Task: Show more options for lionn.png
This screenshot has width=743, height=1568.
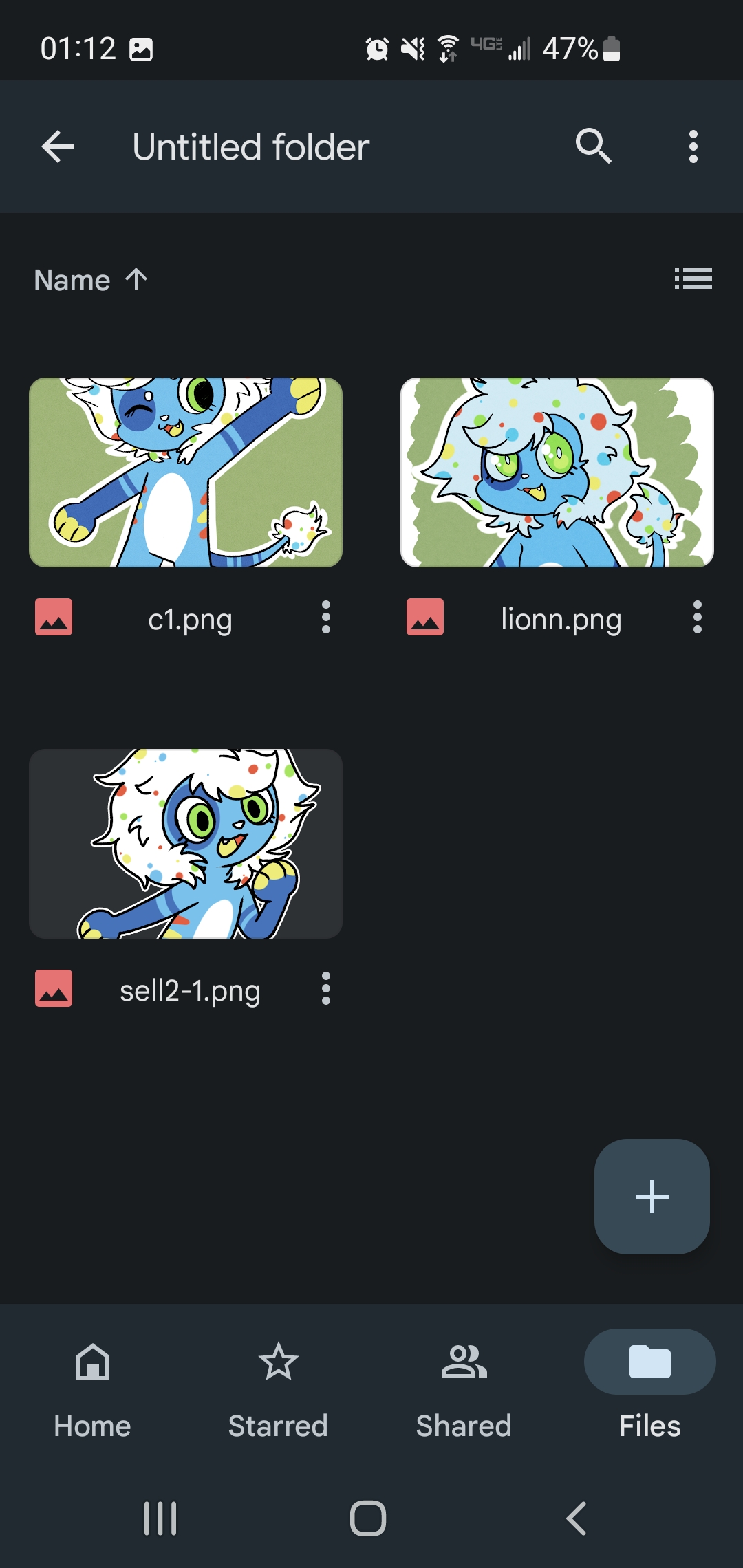Action: 697,618
